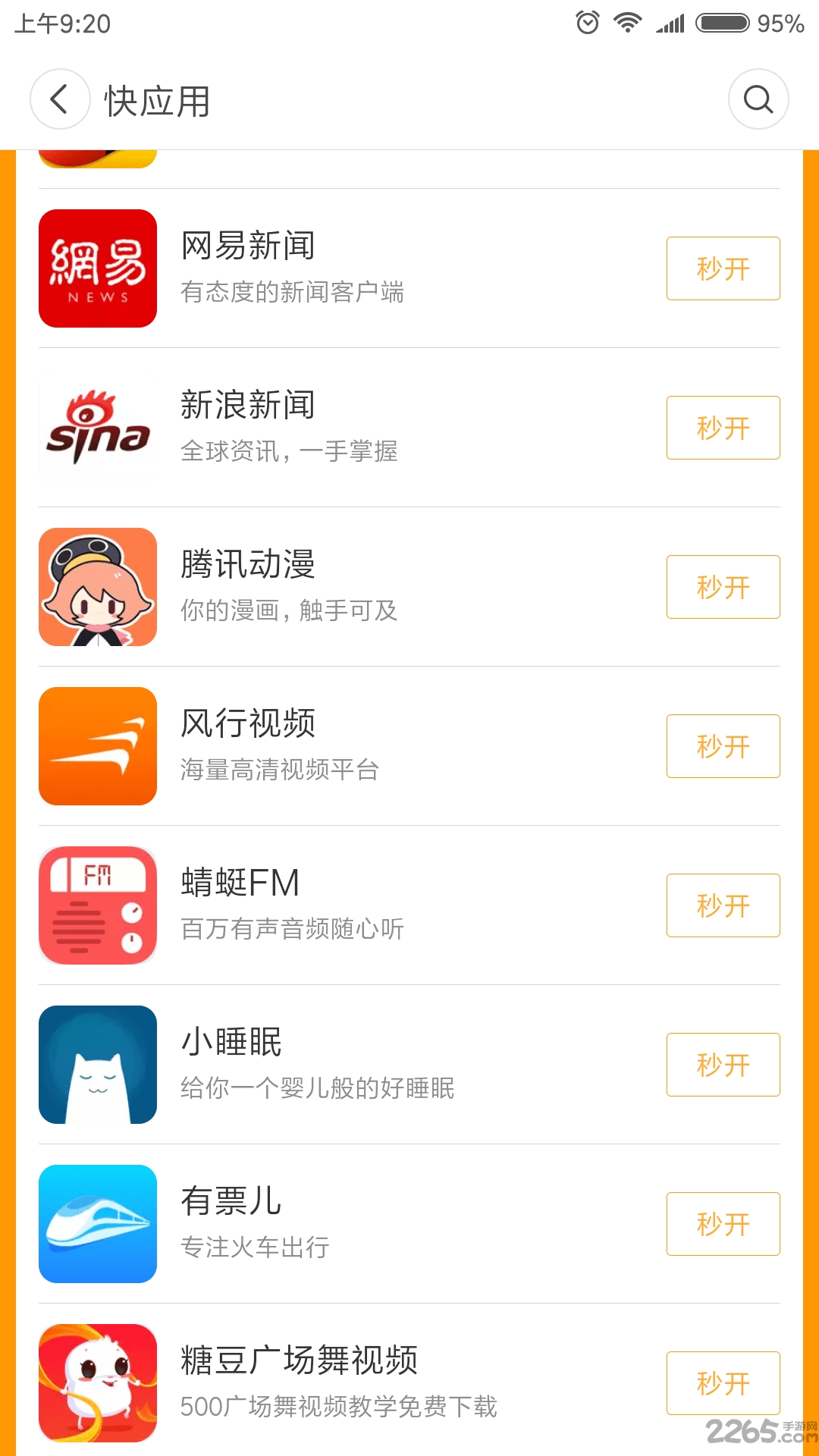Viewport: 819px width, 1456px height.
Task: Open the 腾讯动漫 comic app icon
Action: pyautogui.click(x=97, y=586)
